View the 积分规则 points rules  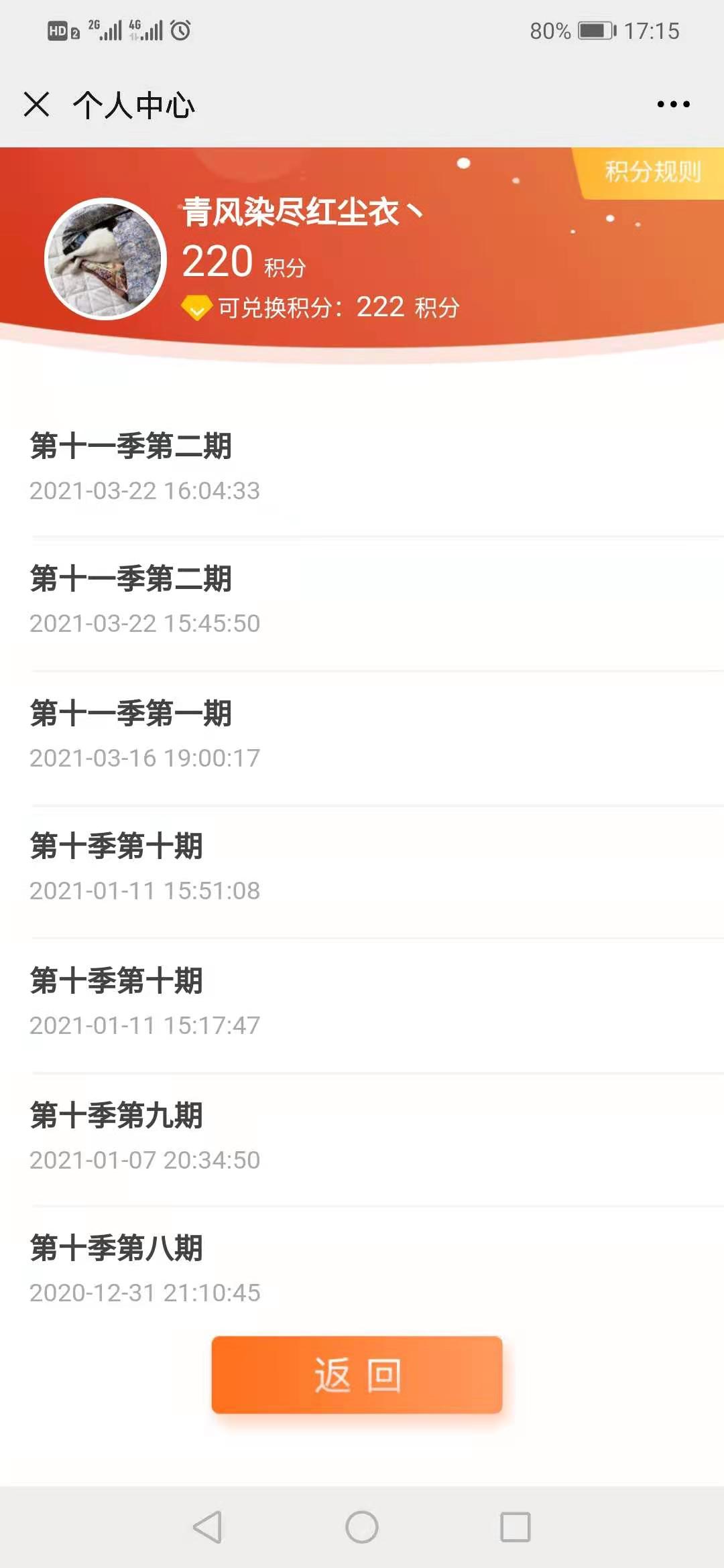[x=652, y=172]
